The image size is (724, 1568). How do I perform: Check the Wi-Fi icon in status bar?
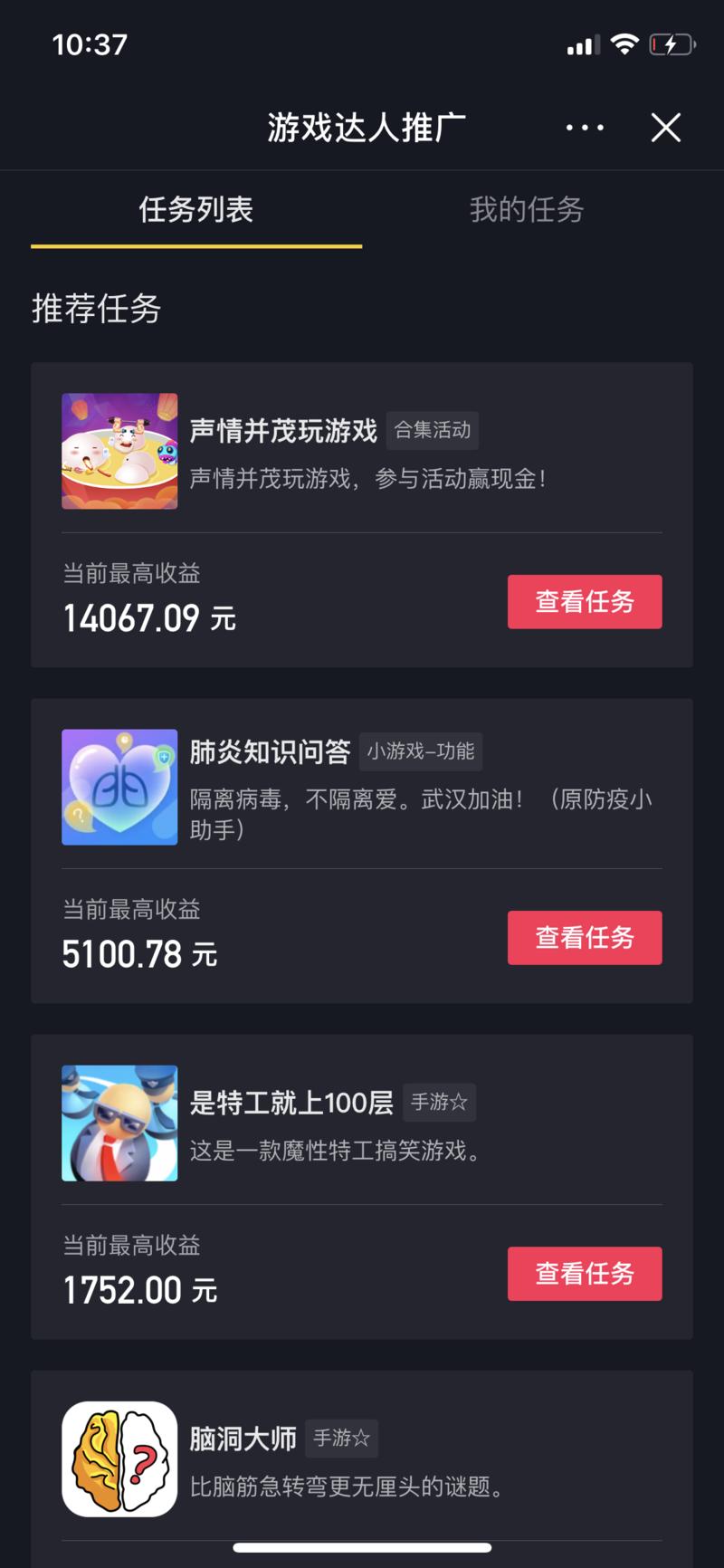click(625, 43)
